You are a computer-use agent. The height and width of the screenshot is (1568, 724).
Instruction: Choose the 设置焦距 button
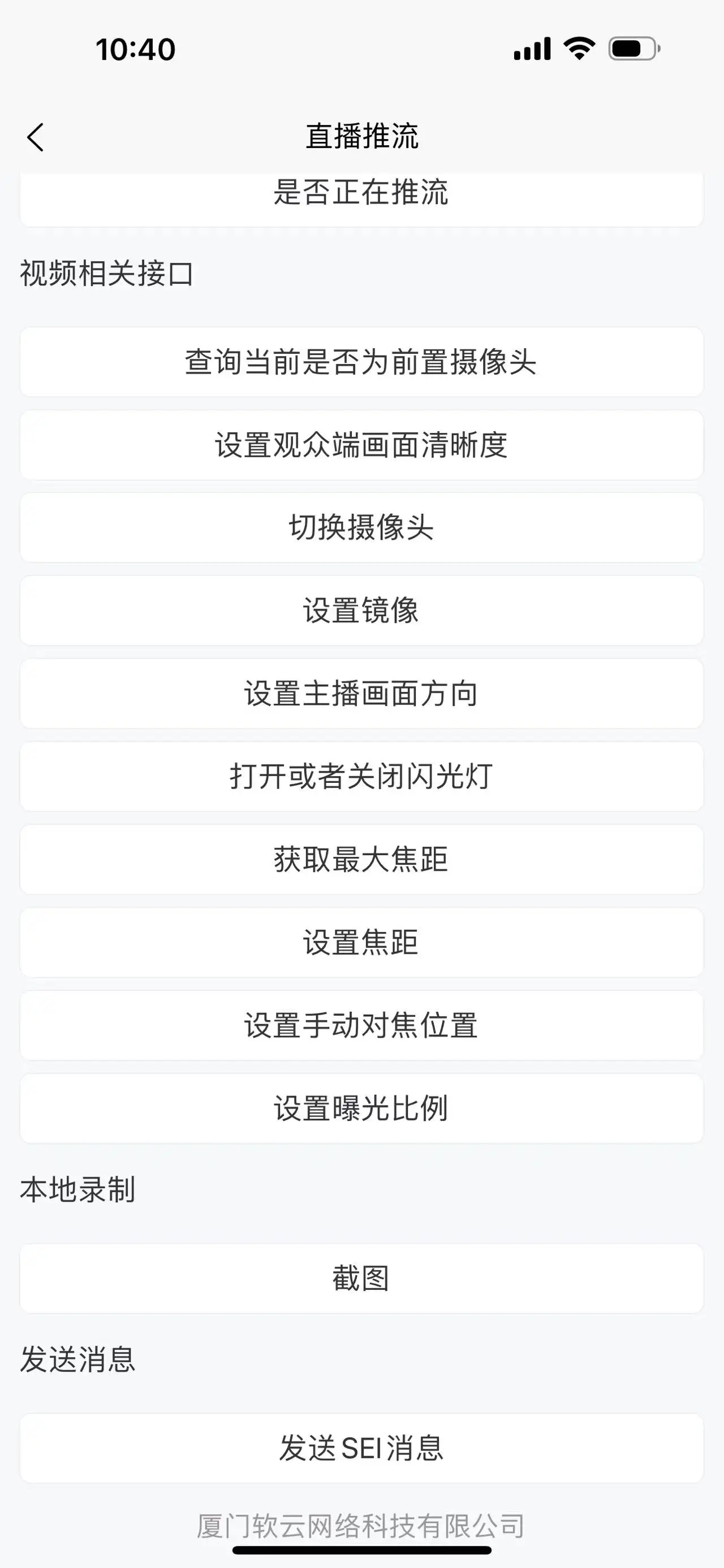point(361,942)
